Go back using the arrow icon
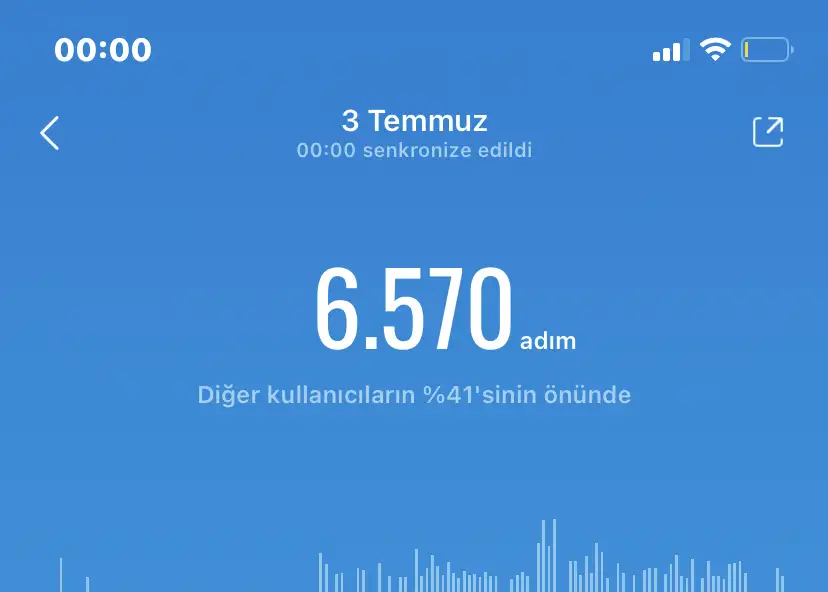This screenshot has height=592, width=828. [50, 133]
